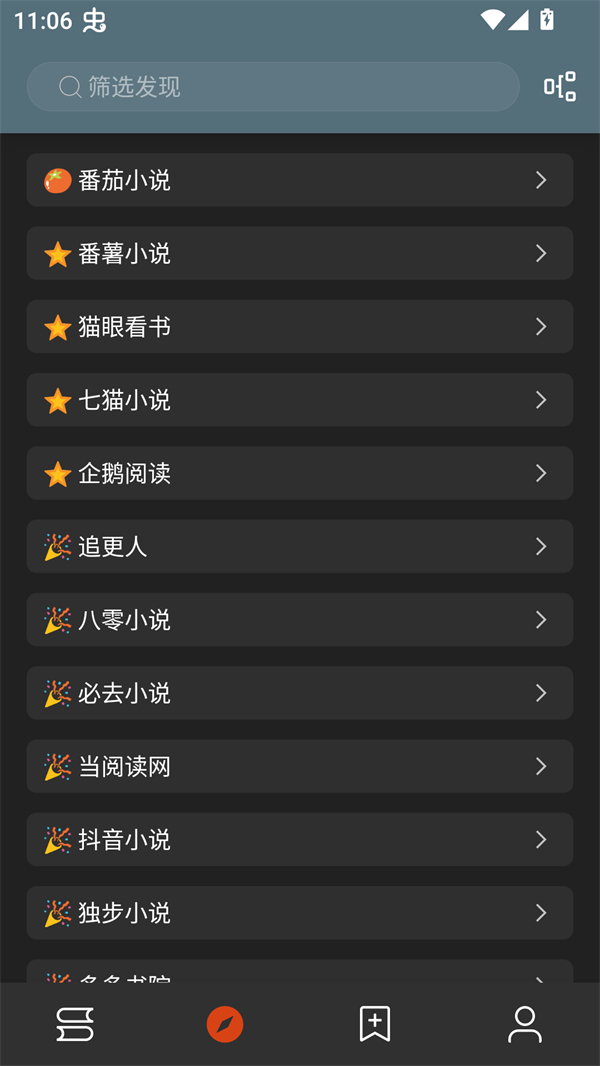Open 番茄小说 source
This screenshot has height=1066, width=600.
pos(299,180)
